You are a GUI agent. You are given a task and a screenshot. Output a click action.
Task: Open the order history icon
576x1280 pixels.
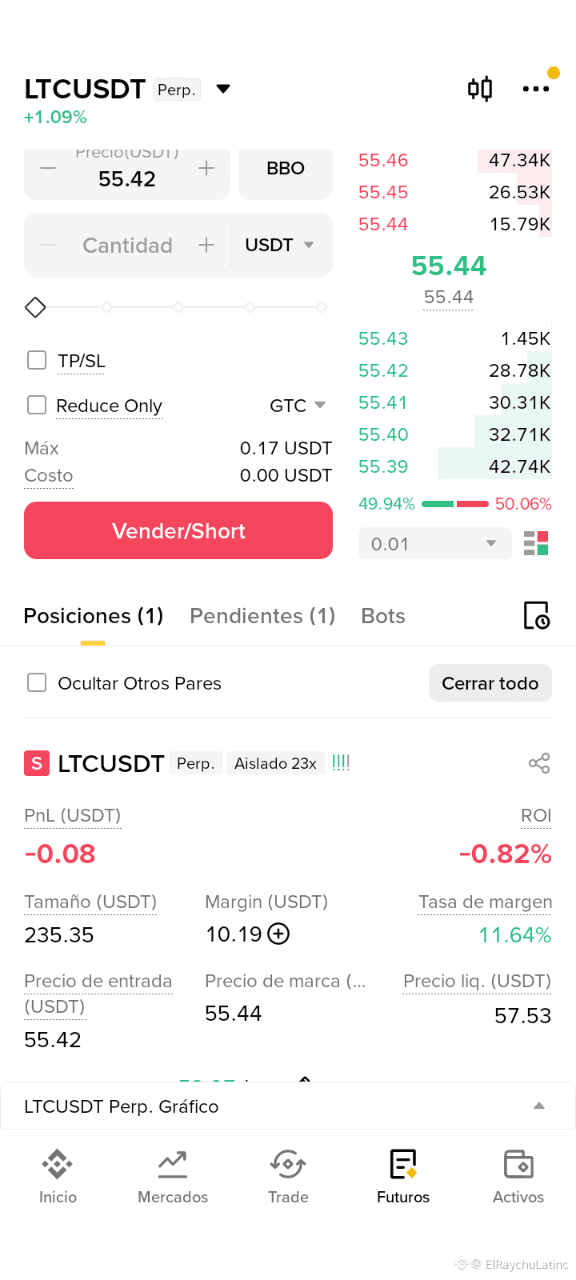pyautogui.click(x=536, y=616)
